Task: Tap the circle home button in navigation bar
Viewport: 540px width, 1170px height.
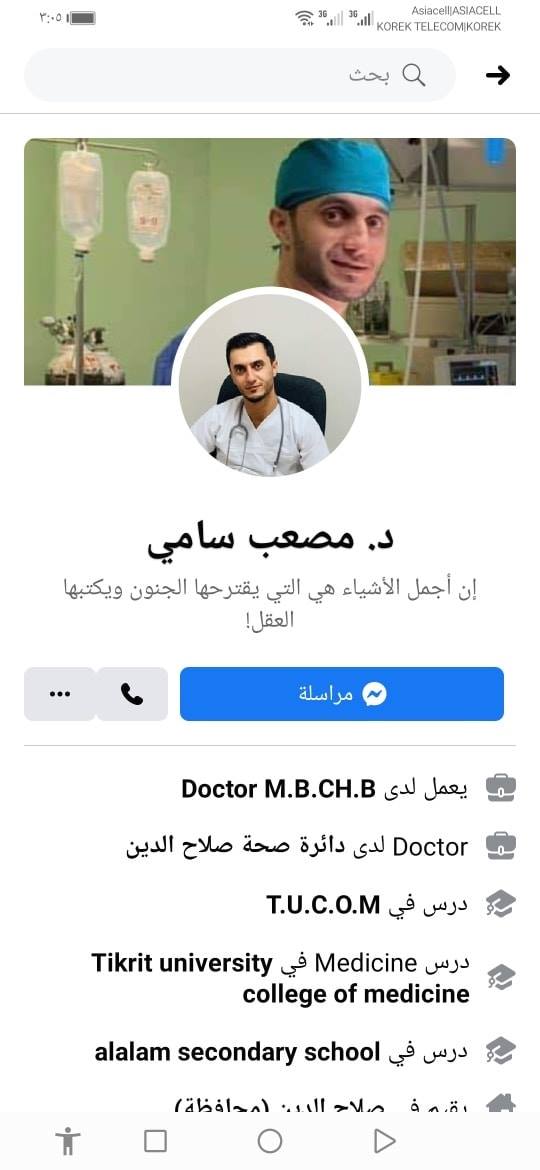Action: (270, 1140)
